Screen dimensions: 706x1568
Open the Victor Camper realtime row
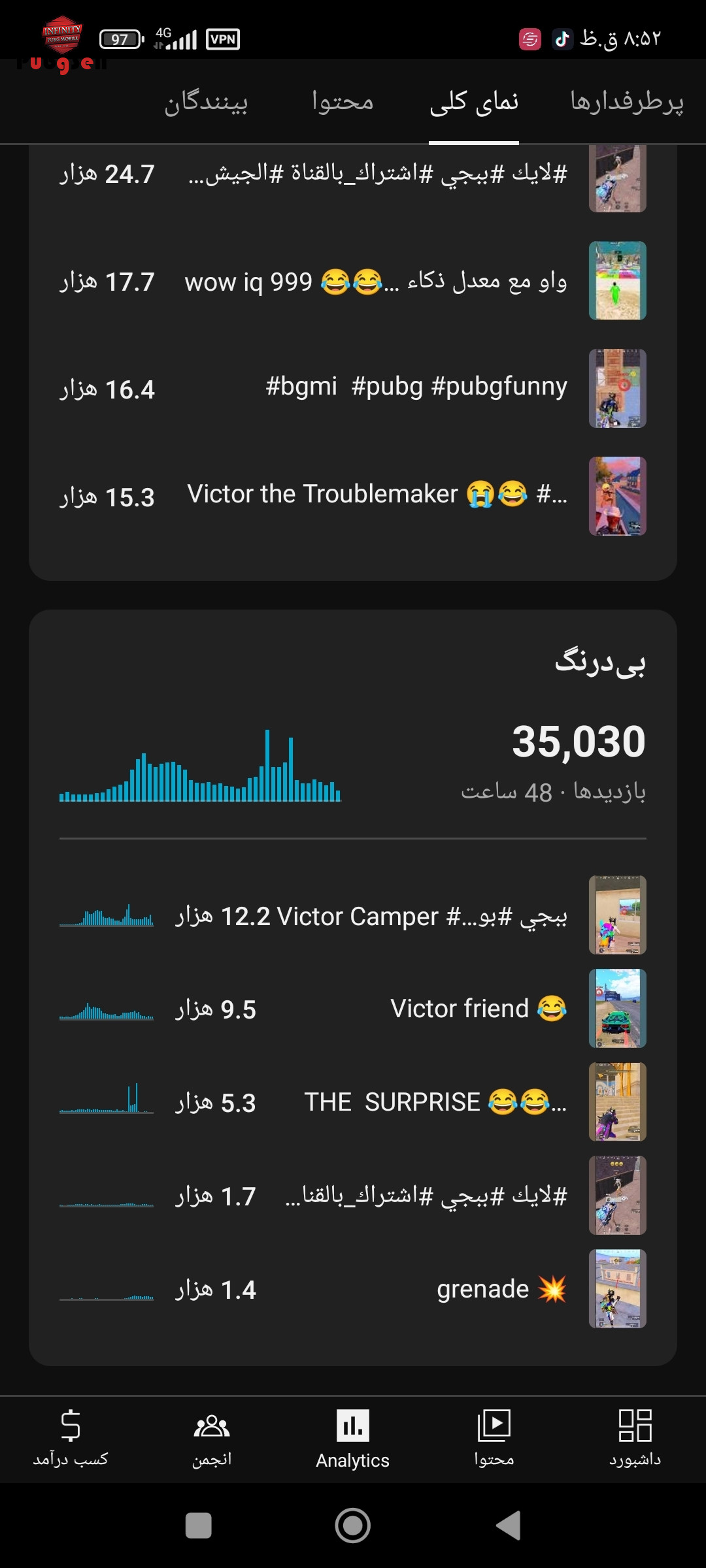[x=353, y=915]
